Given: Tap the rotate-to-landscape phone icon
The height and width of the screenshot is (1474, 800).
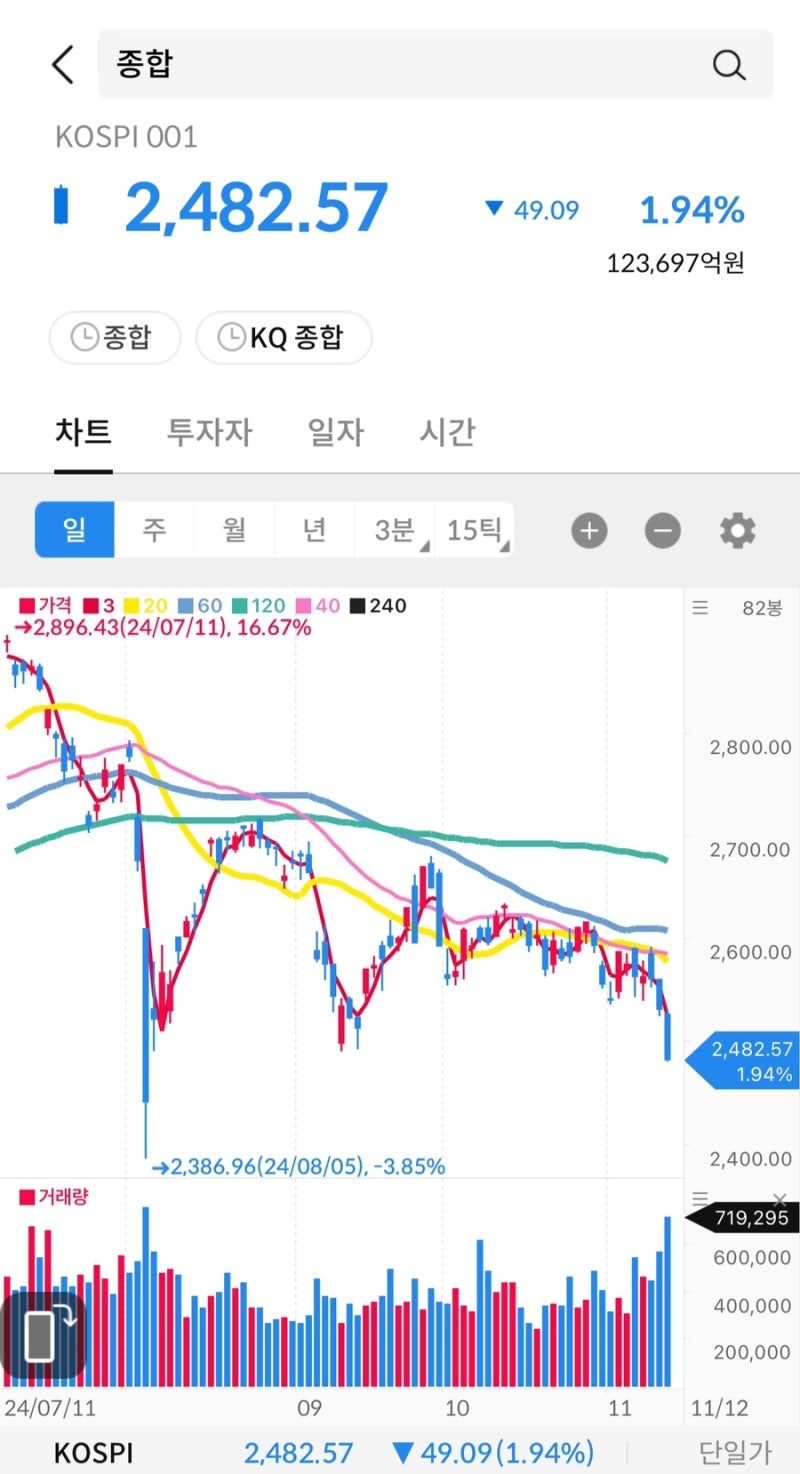Looking at the screenshot, I should 42,1334.
